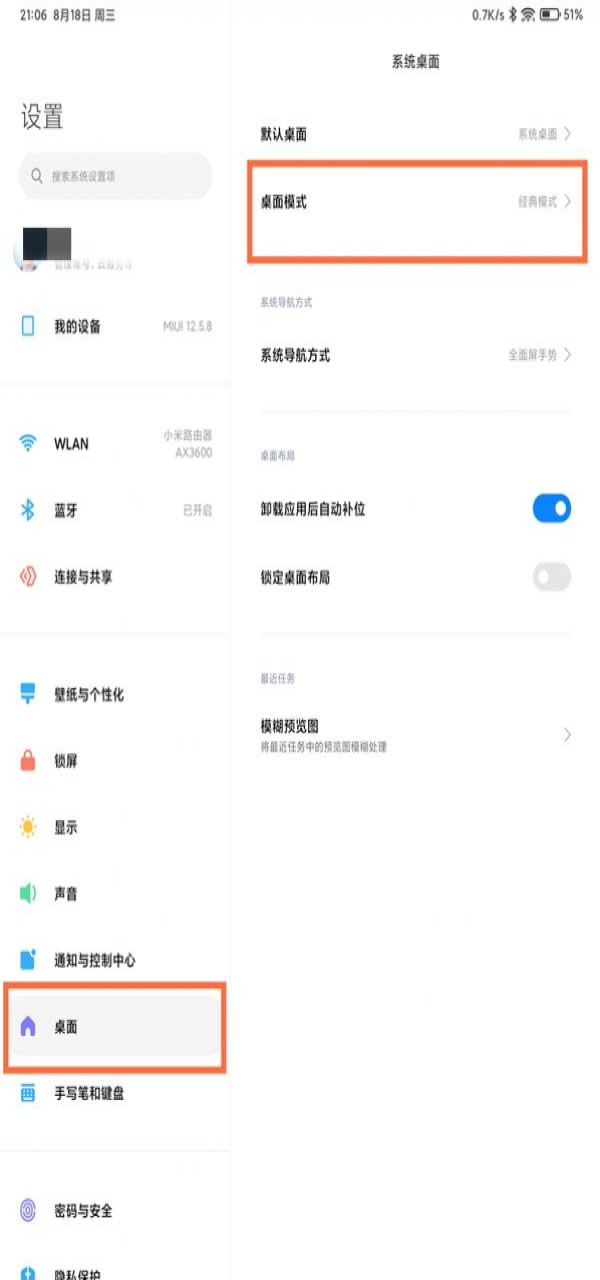The height and width of the screenshot is (1280, 600).
Task: Open Lock Screen (锁屏) settings
Action: click(x=115, y=761)
